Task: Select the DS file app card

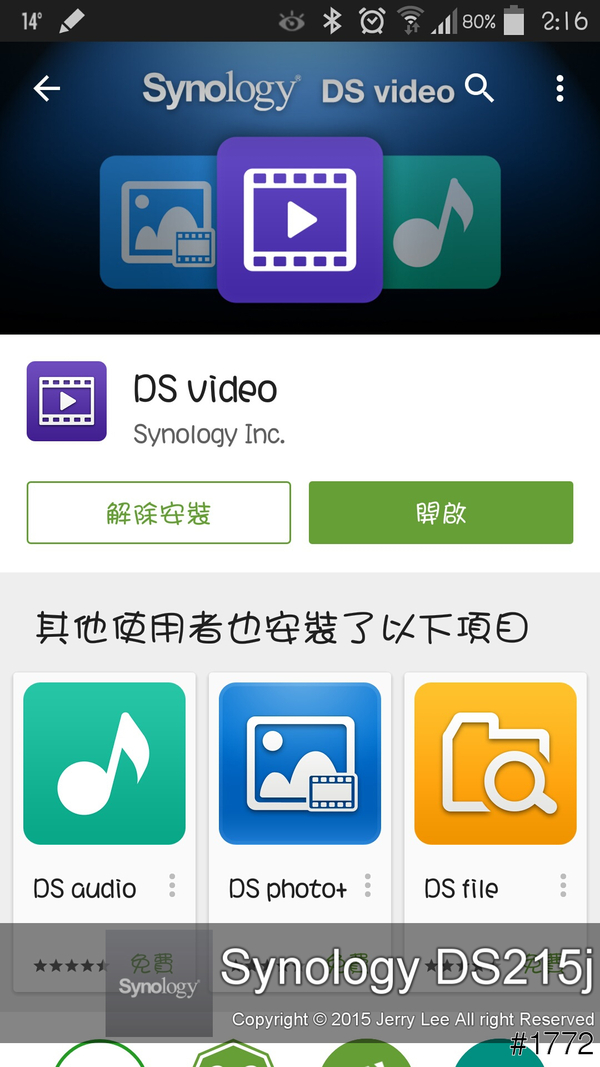Action: (x=495, y=764)
